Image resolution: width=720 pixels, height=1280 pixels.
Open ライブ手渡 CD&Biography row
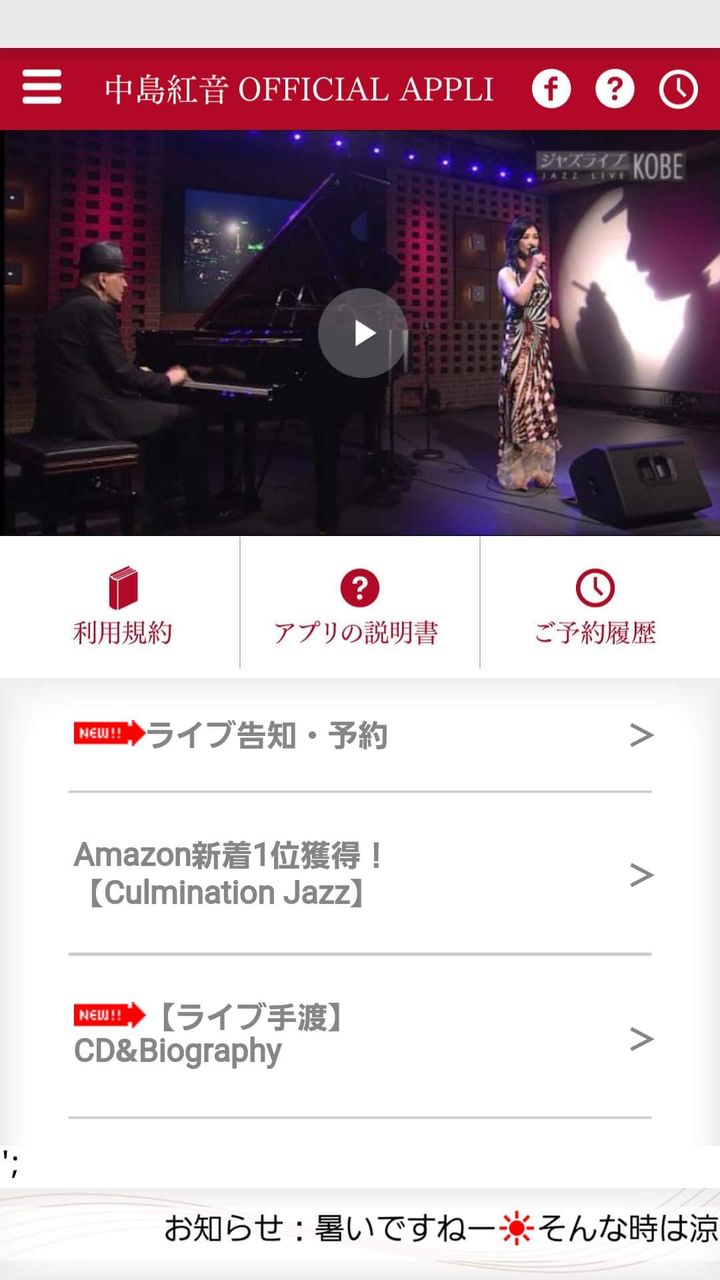point(360,1036)
